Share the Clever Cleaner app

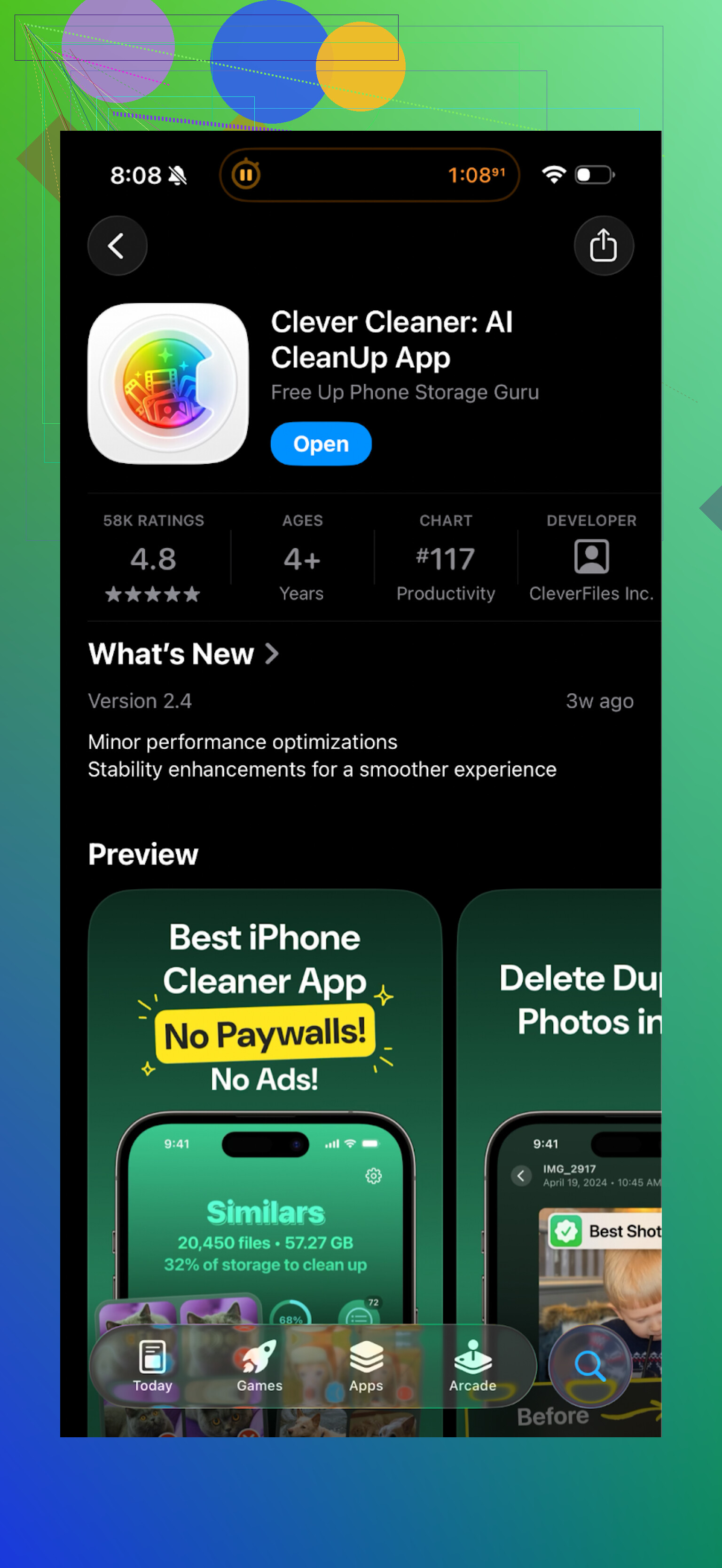(x=603, y=245)
